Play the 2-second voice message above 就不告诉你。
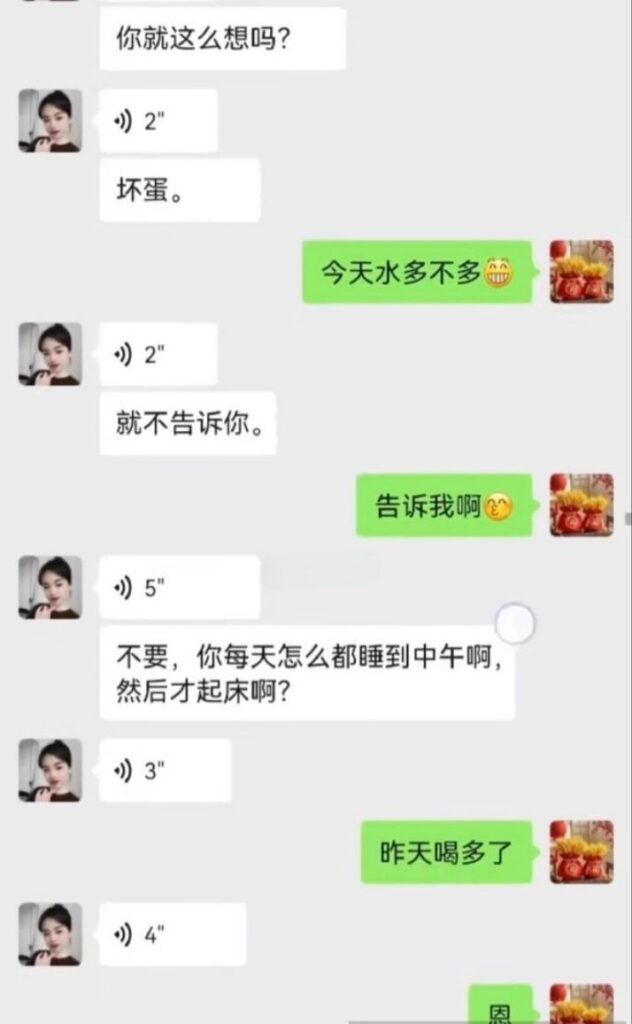The height and width of the screenshot is (1024, 632). pos(158,355)
